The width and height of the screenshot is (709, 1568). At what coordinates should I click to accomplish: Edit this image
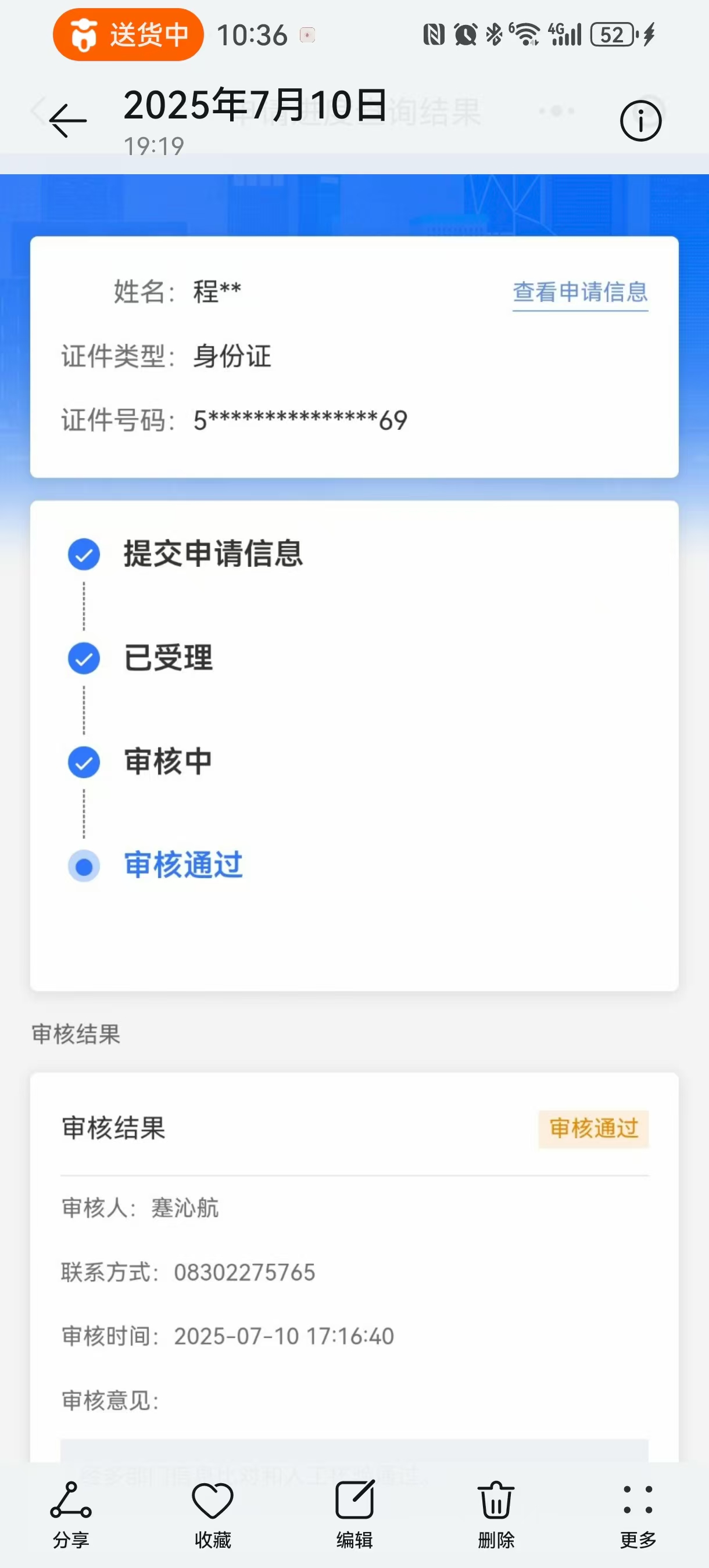(x=354, y=1515)
